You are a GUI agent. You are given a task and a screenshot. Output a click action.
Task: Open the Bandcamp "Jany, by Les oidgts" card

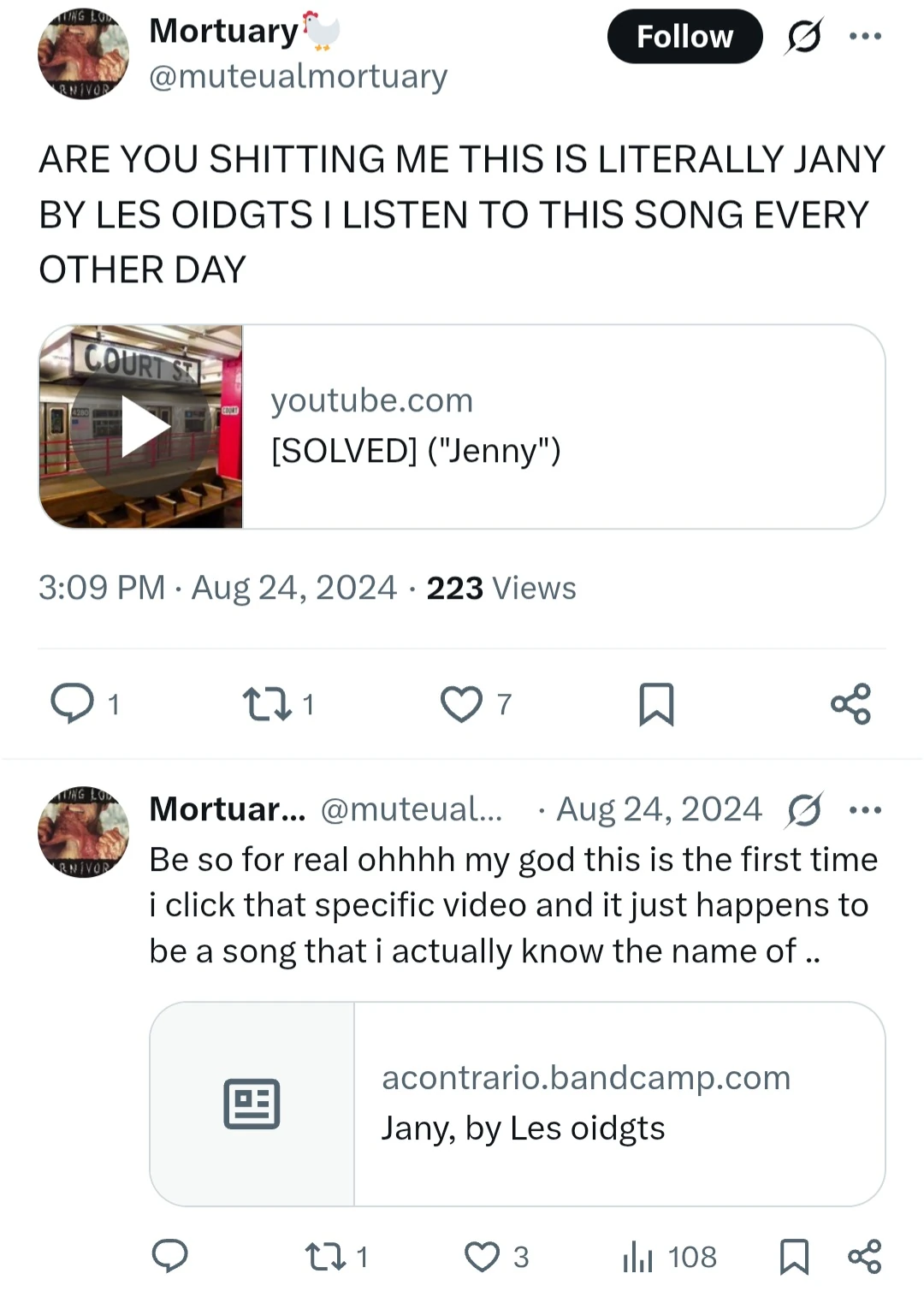click(517, 1104)
